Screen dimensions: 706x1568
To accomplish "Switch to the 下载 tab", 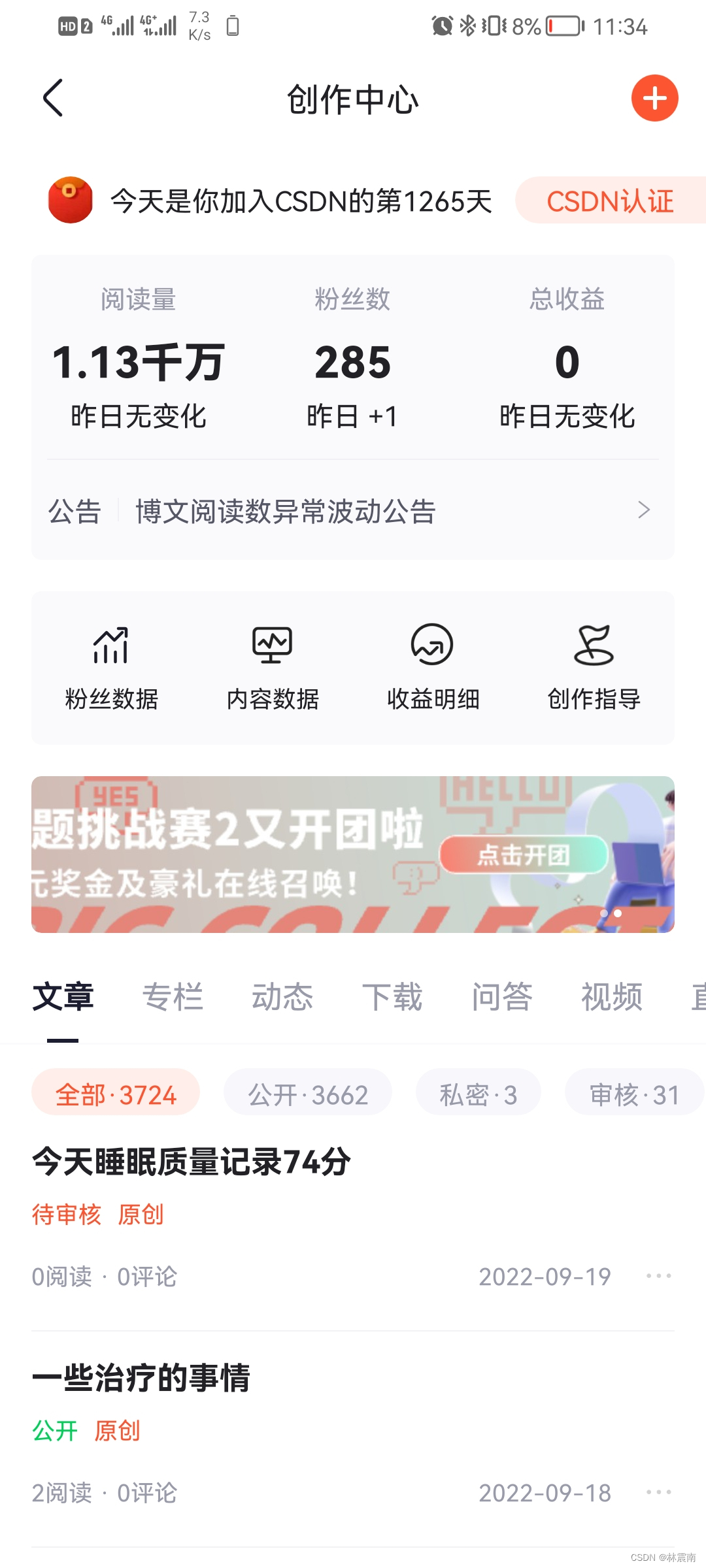I will [x=392, y=997].
